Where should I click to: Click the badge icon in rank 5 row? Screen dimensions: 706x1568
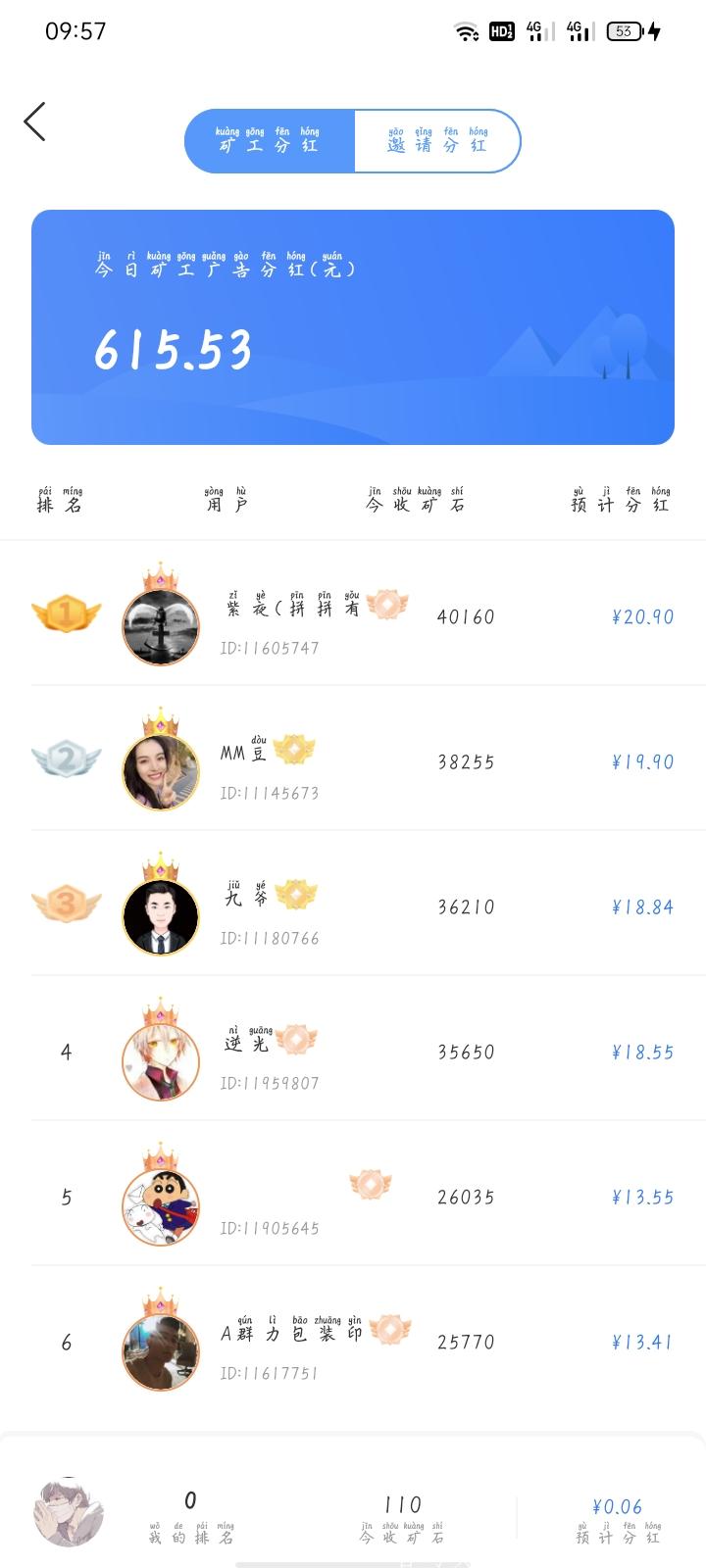pyautogui.click(x=371, y=1184)
